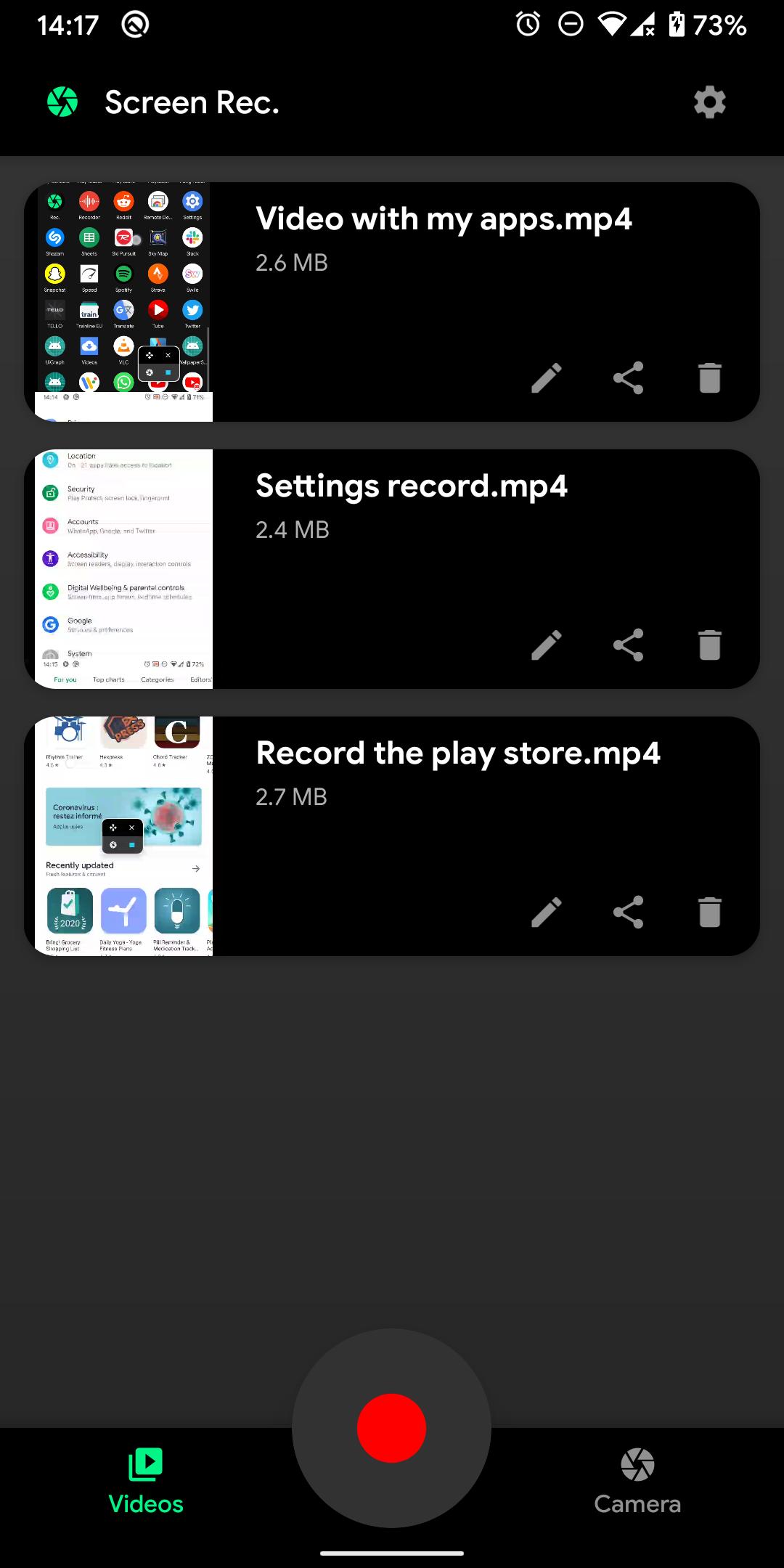Image resolution: width=784 pixels, height=1568 pixels.
Task: Share Record the play store.mp4
Action: tap(628, 912)
